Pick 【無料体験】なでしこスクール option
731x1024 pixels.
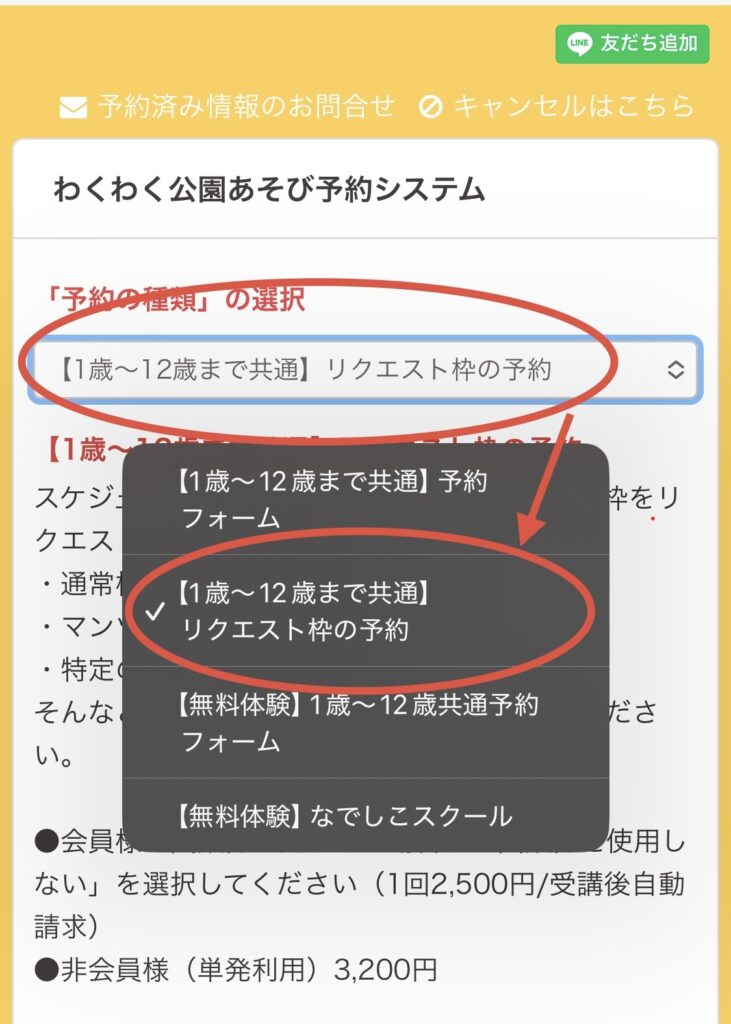click(x=365, y=815)
